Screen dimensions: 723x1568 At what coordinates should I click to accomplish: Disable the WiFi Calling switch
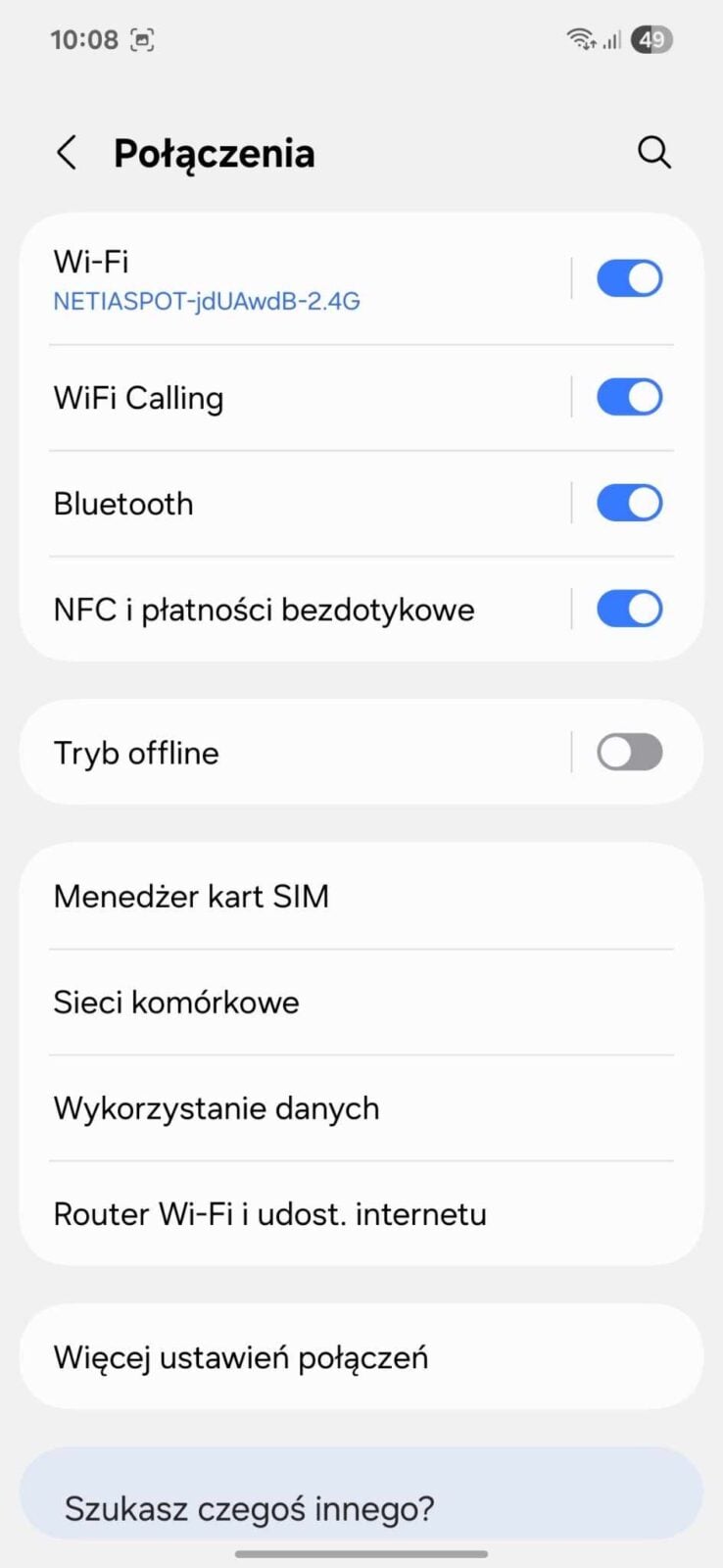tap(630, 397)
